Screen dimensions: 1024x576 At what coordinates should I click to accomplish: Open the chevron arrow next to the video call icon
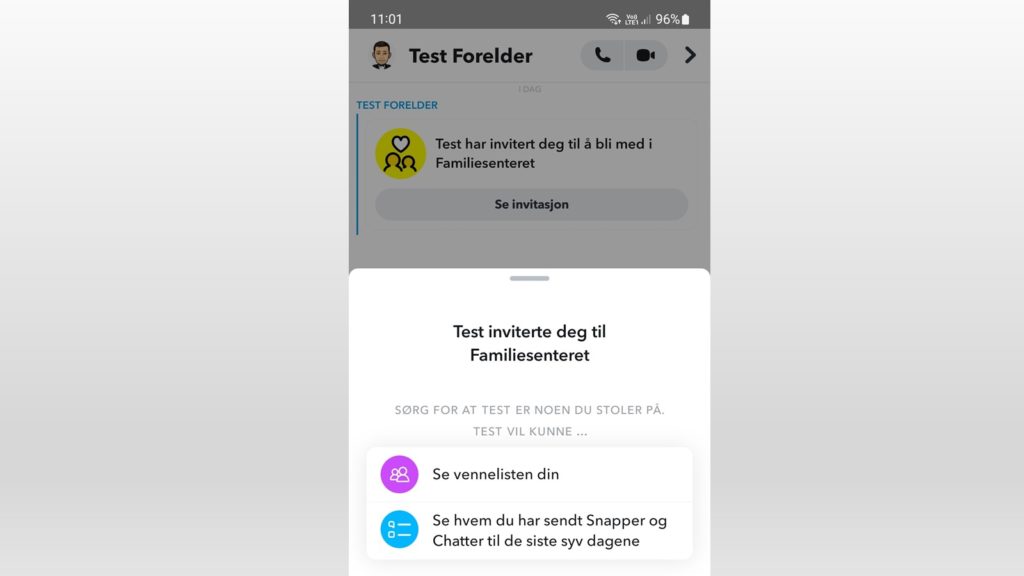(690, 56)
